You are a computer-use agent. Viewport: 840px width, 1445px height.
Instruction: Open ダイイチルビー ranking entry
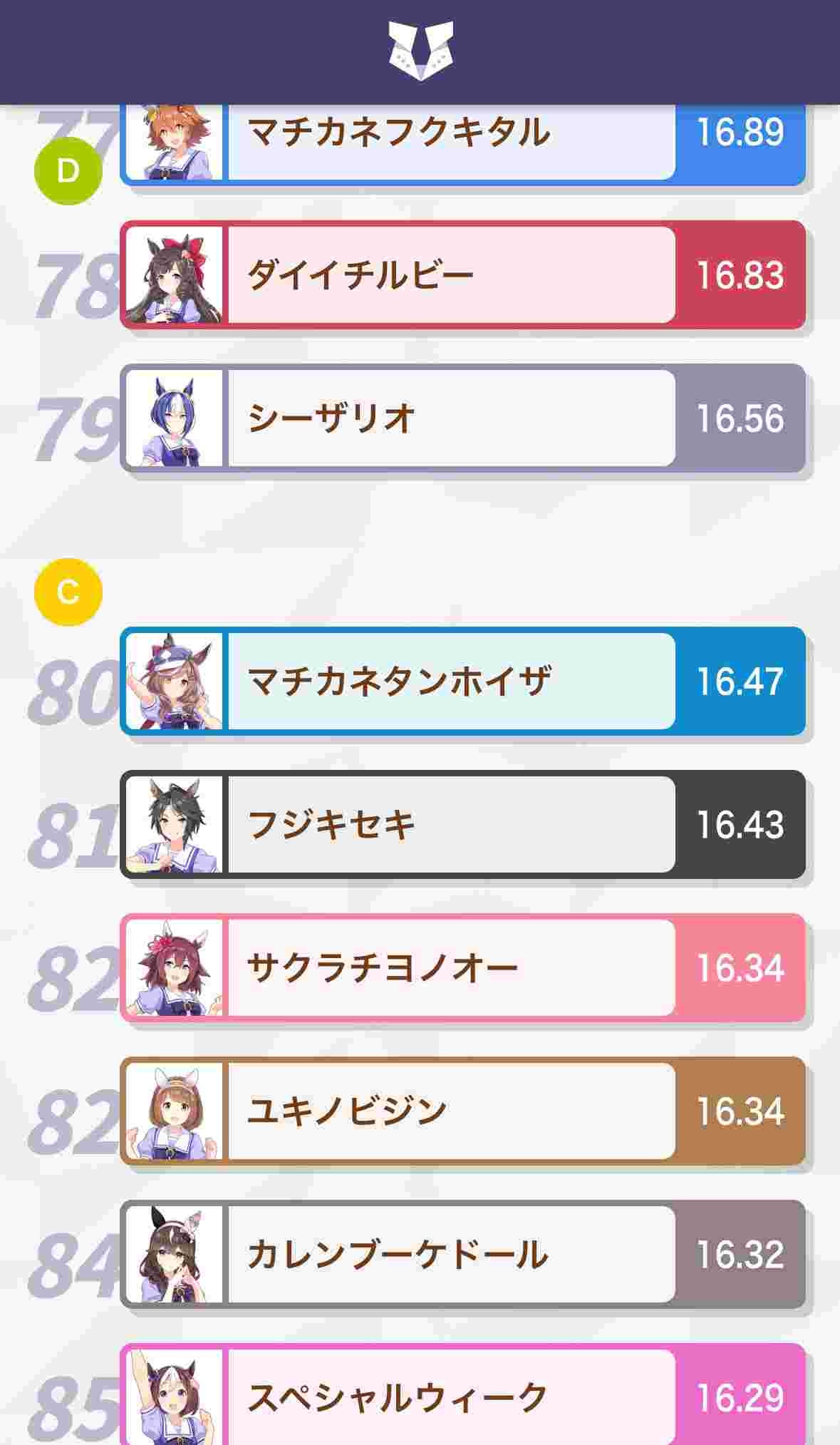click(450, 275)
